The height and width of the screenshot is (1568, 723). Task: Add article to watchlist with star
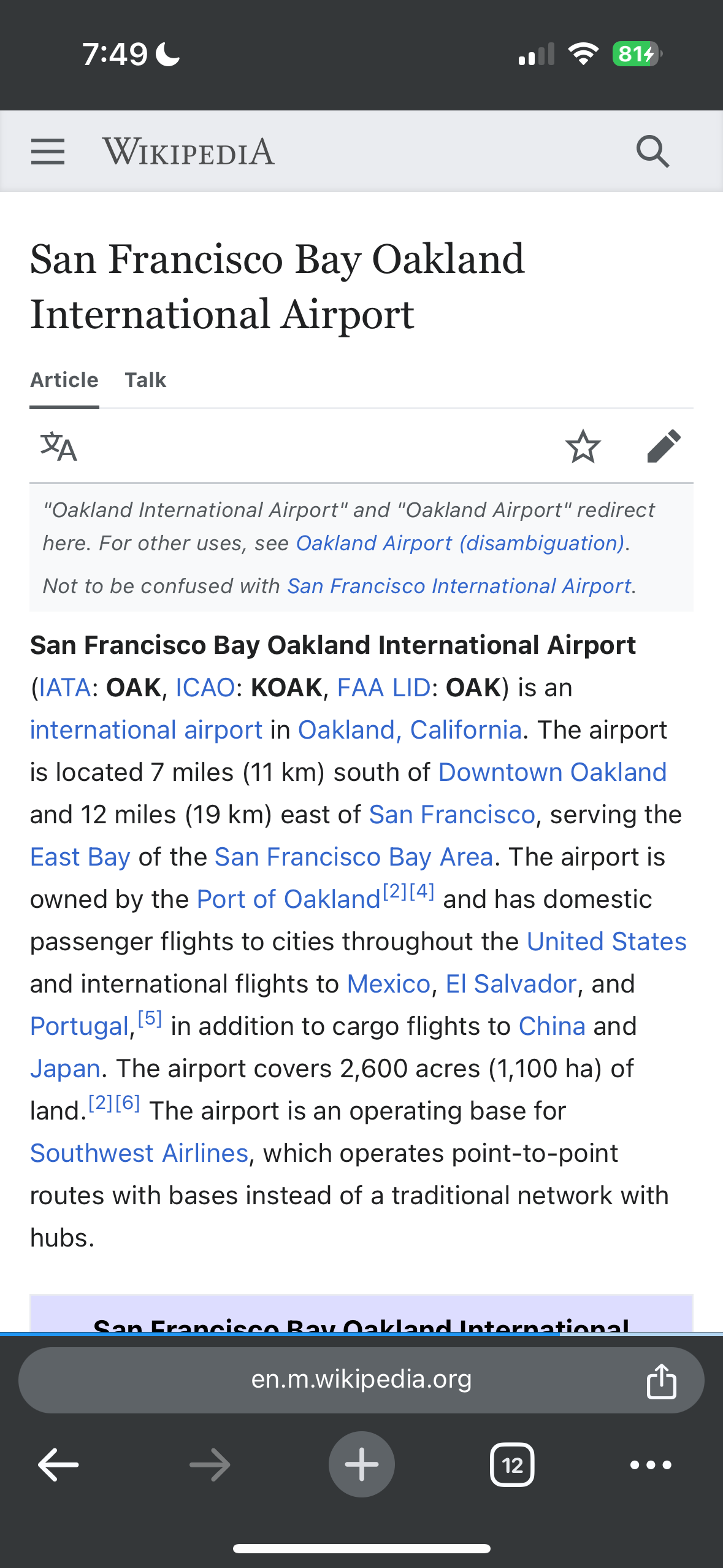click(x=583, y=447)
